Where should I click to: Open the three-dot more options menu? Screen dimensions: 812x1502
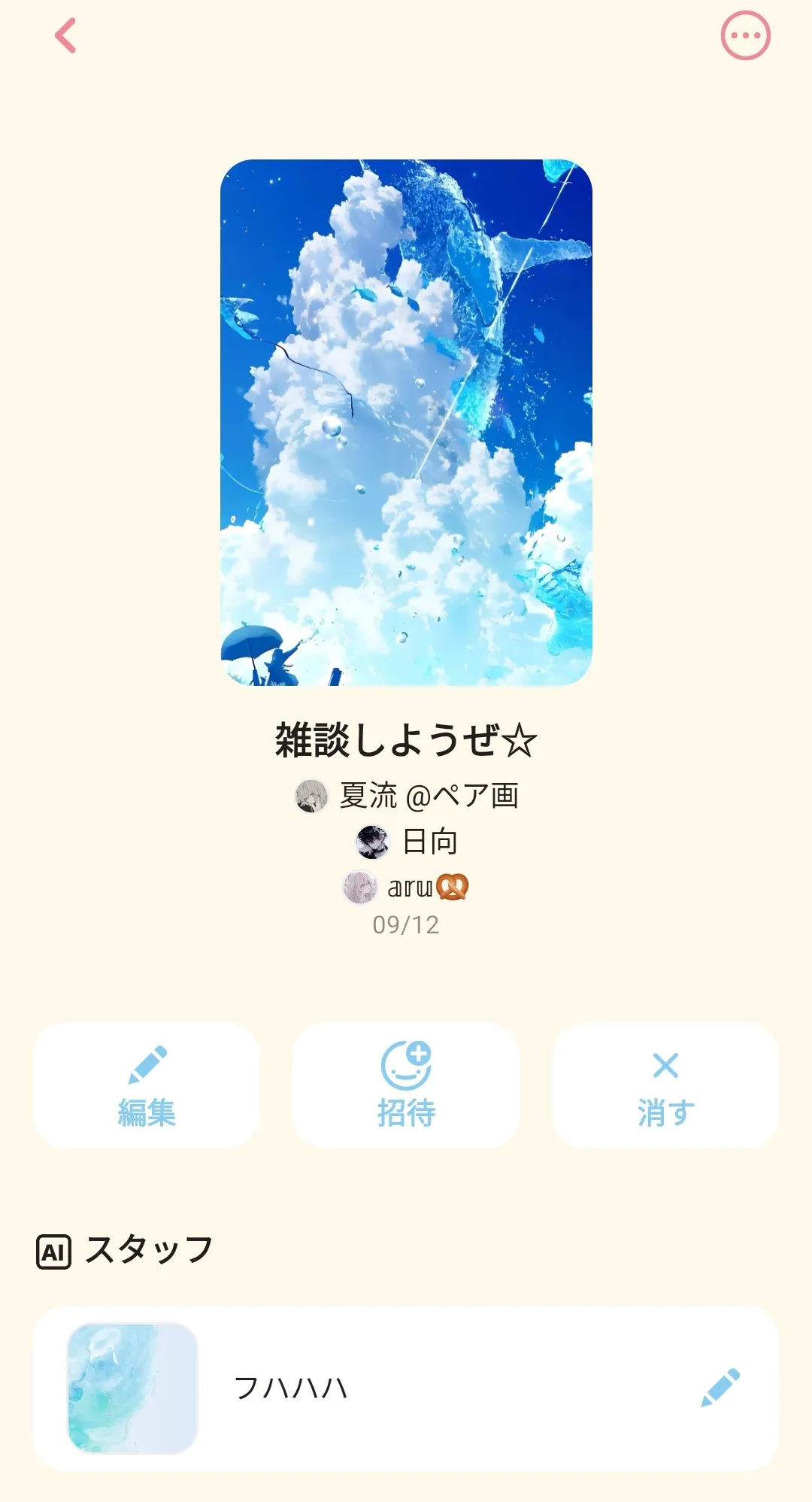pos(745,35)
